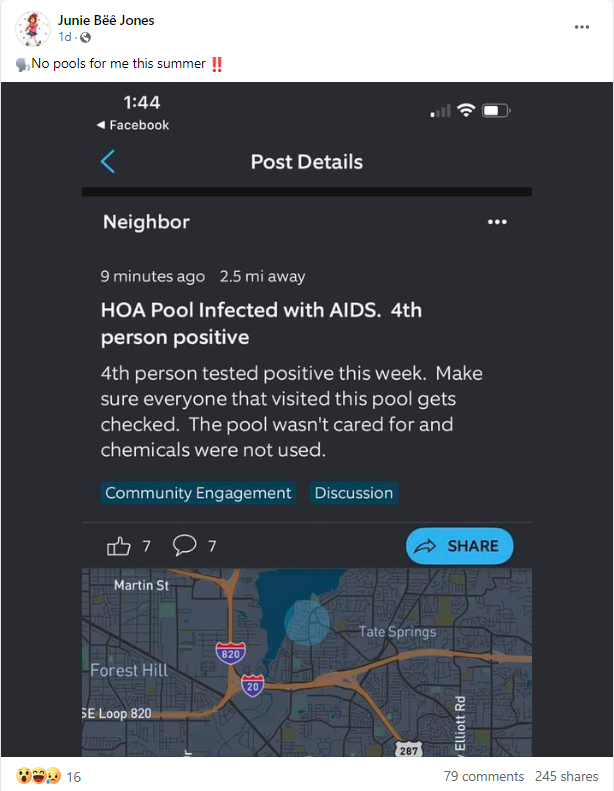Open the embedded screenshot image
Viewport: 614px width, 791px height.
click(306, 420)
